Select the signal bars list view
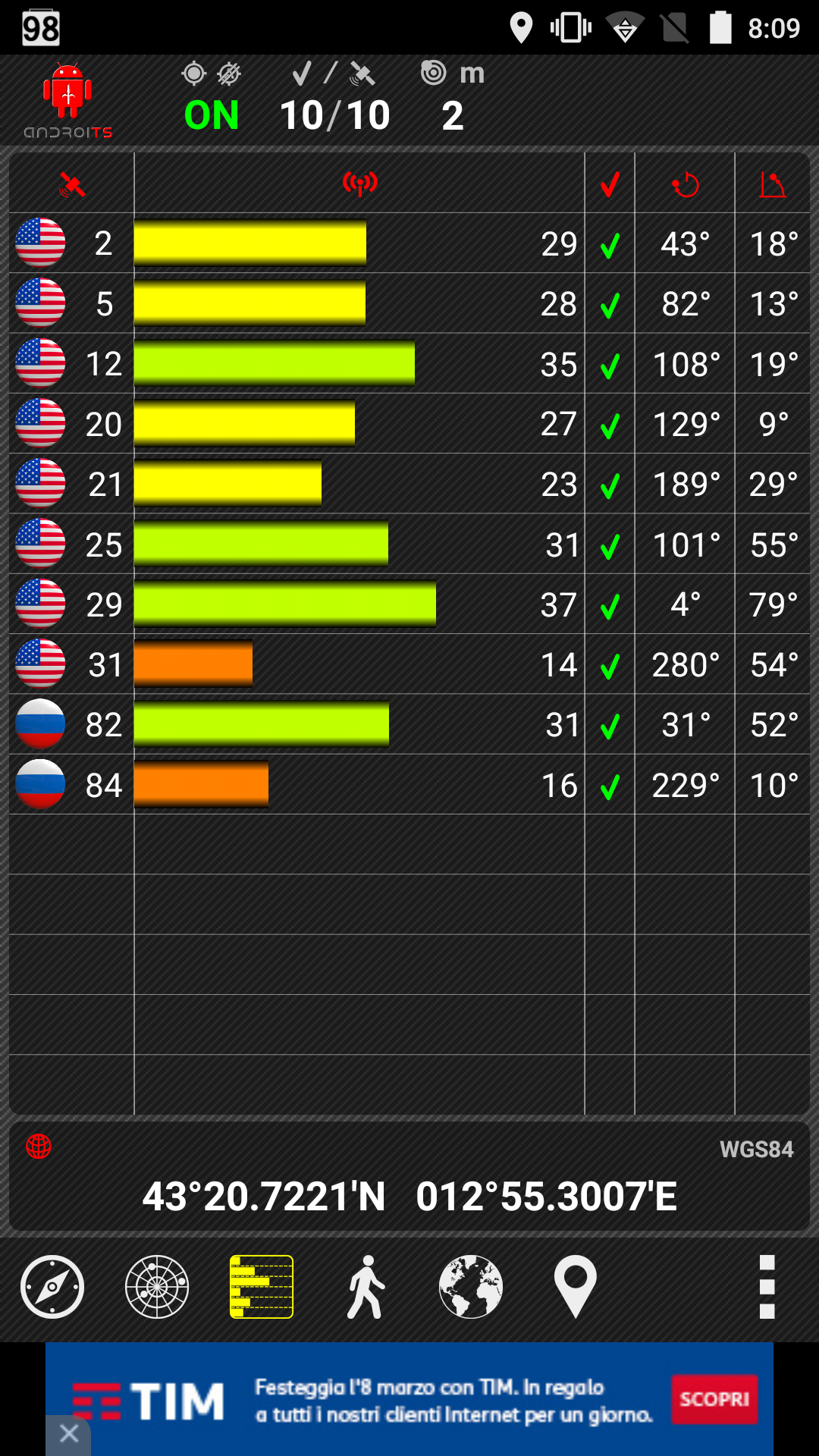The height and width of the screenshot is (1456, 819). coord(262,1287)
